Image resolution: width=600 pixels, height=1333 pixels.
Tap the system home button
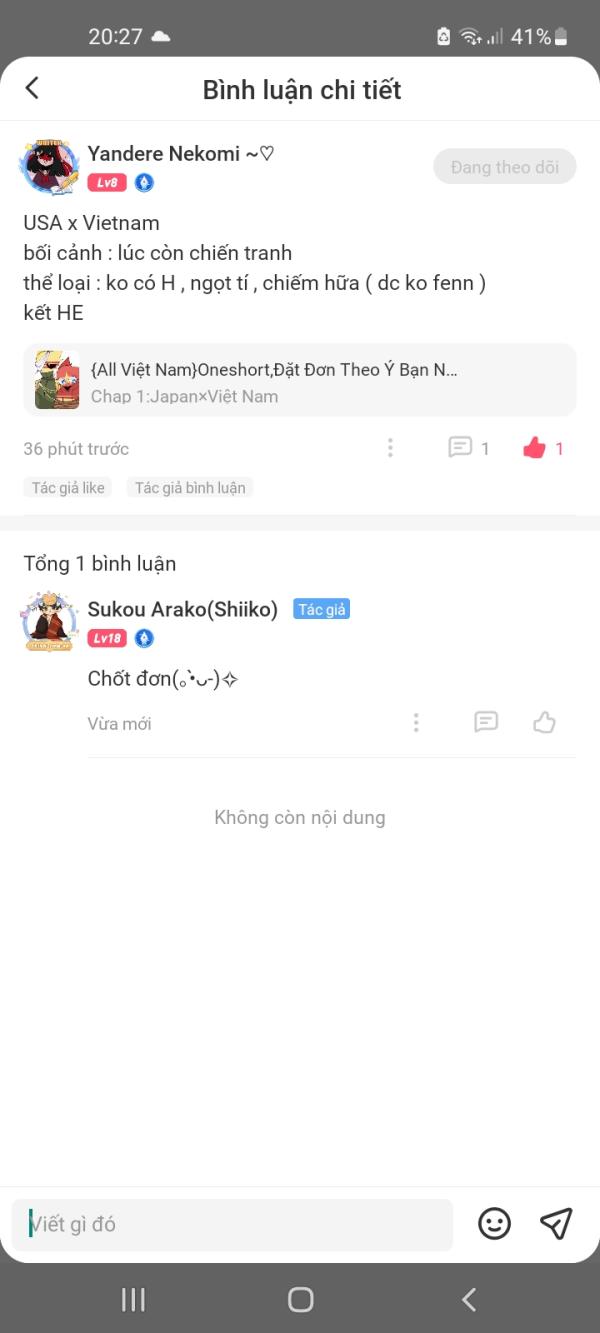[x=300, y=1299]
